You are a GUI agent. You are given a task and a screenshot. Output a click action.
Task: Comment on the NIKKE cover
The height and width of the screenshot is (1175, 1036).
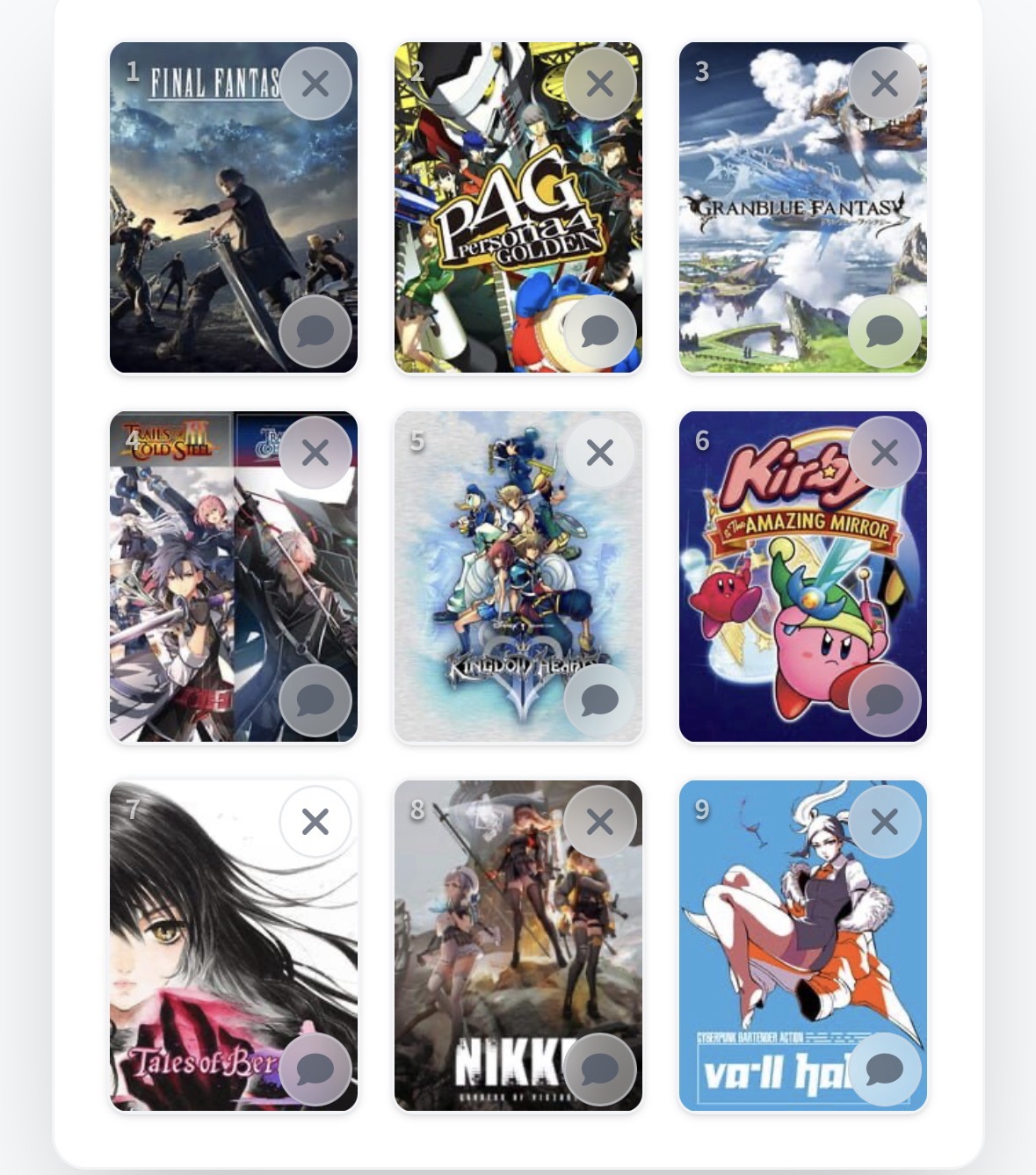600,1070
